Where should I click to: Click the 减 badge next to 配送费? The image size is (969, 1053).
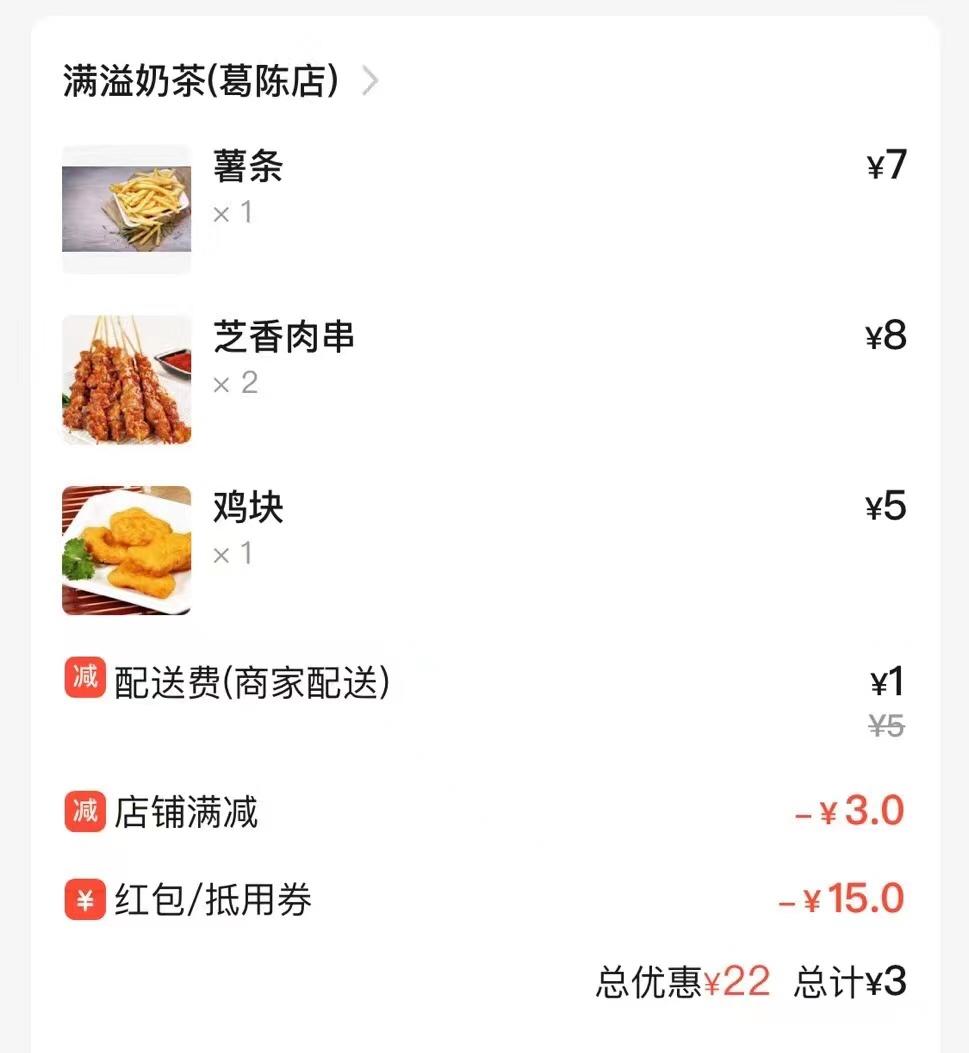[x=84, y=678]
